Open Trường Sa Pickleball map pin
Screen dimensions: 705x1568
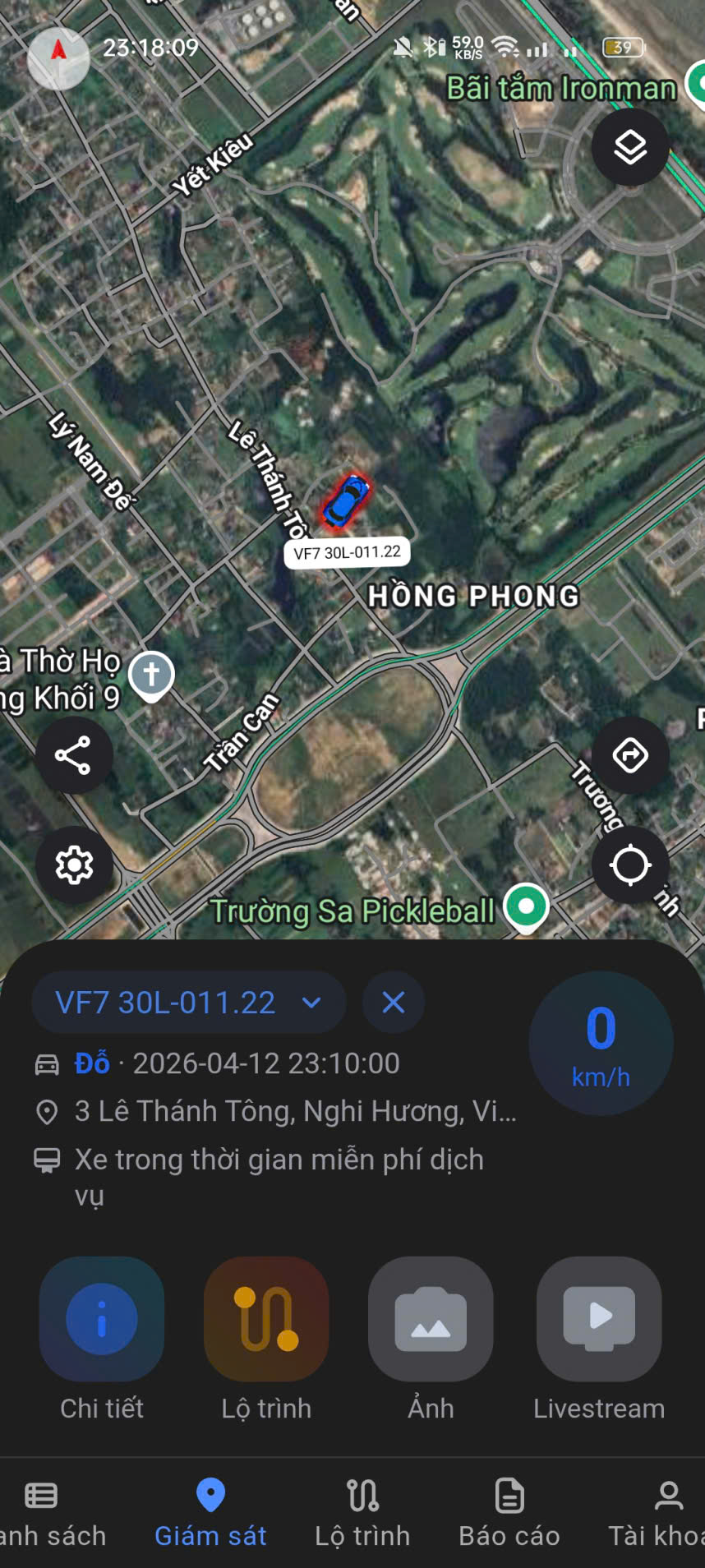coord(526,907)
